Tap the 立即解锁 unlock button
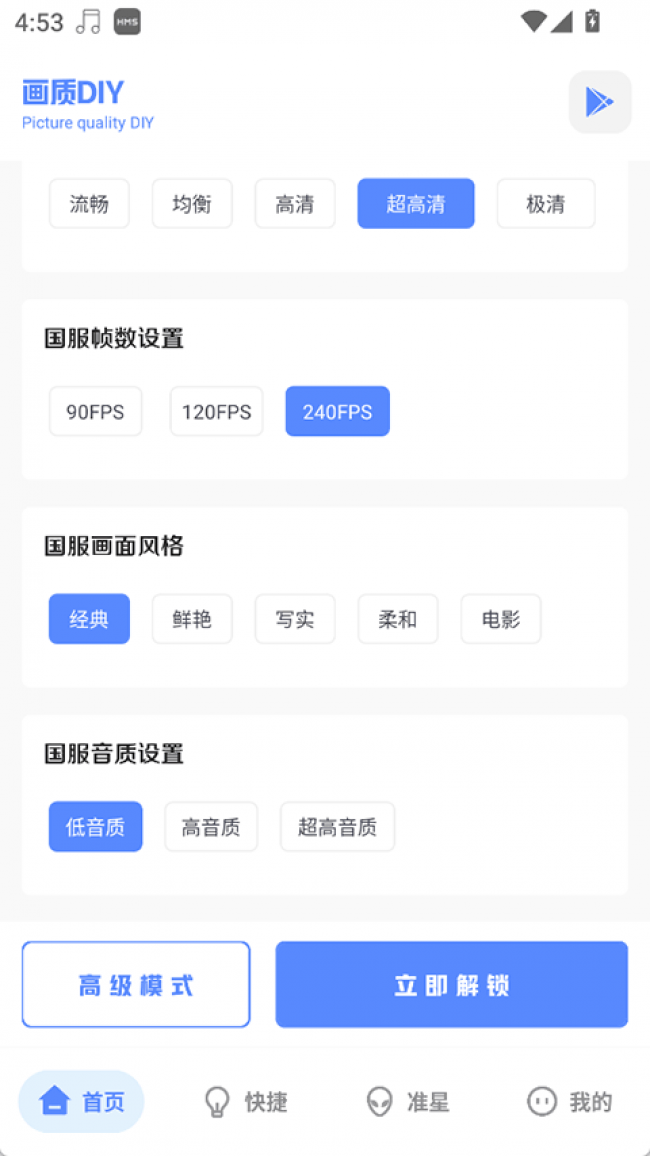 (x=451, y=984)
